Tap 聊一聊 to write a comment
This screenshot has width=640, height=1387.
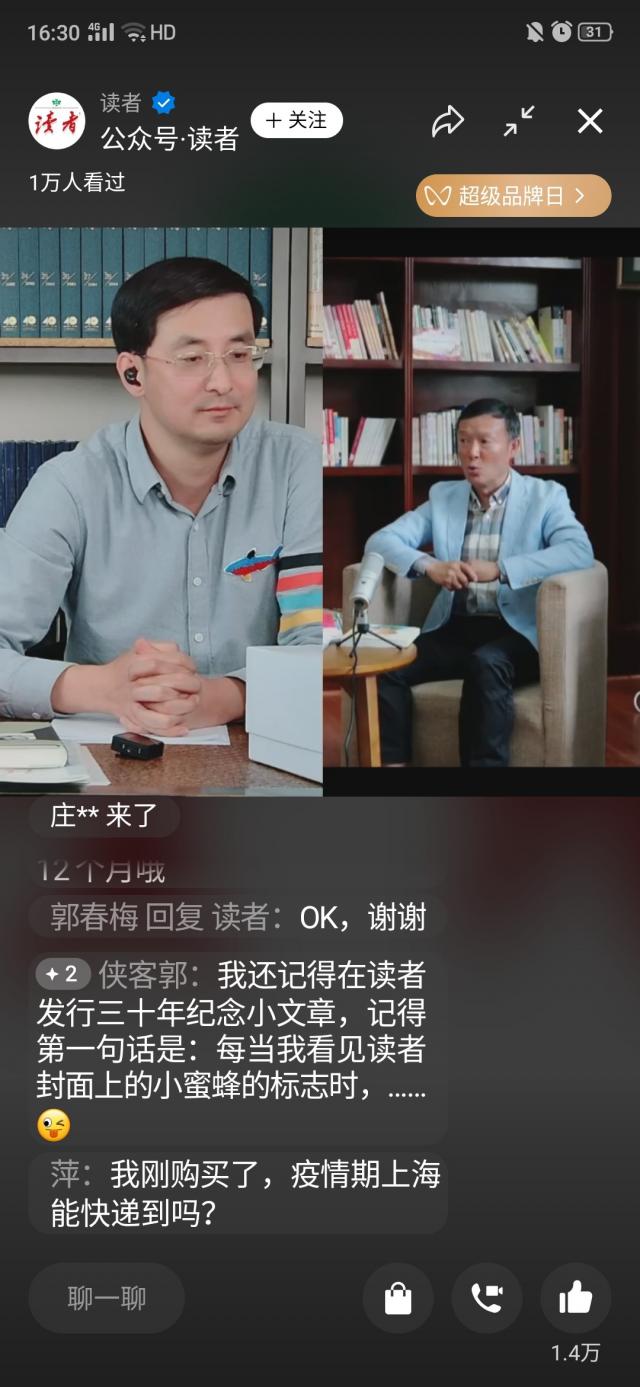click(x=107, y=1298)
